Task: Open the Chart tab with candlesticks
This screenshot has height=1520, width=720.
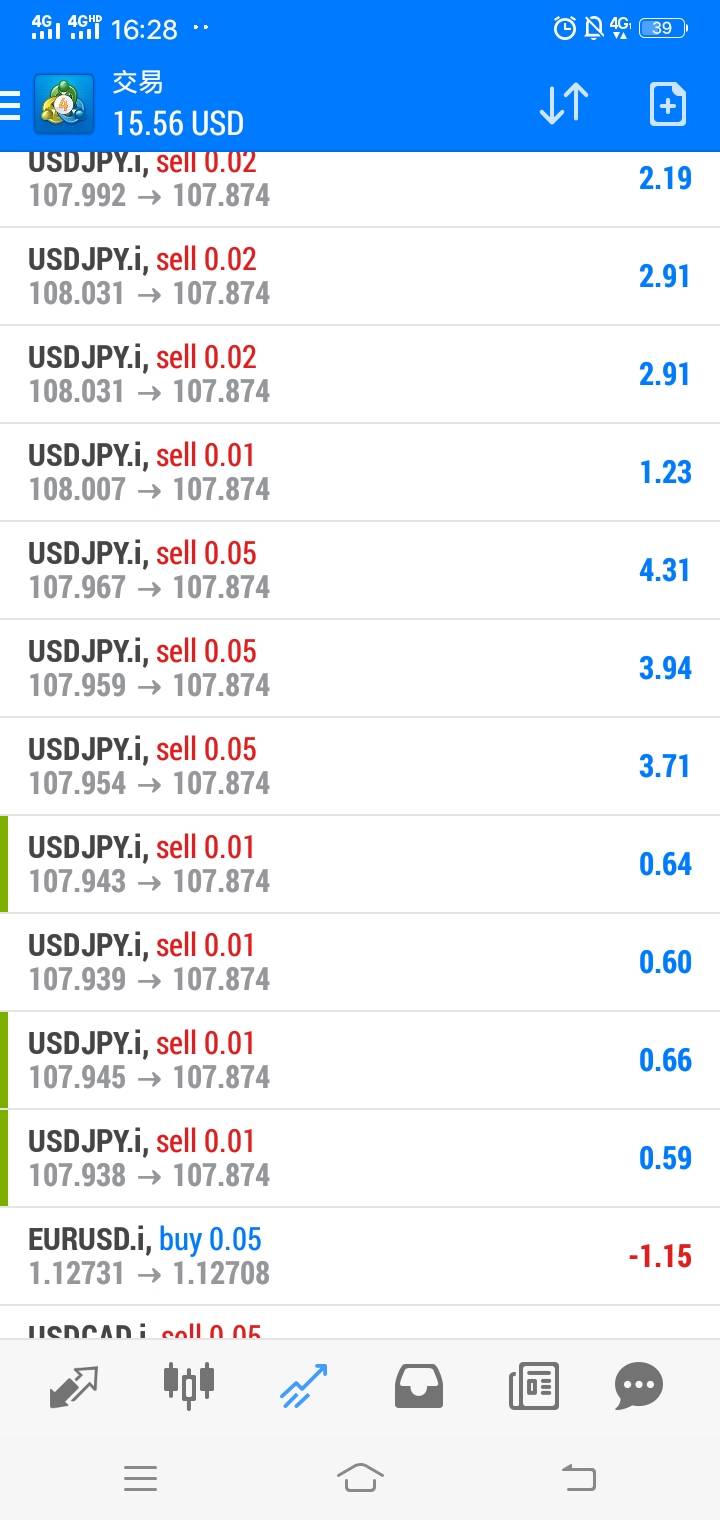Action: [x=189, y=1386]
